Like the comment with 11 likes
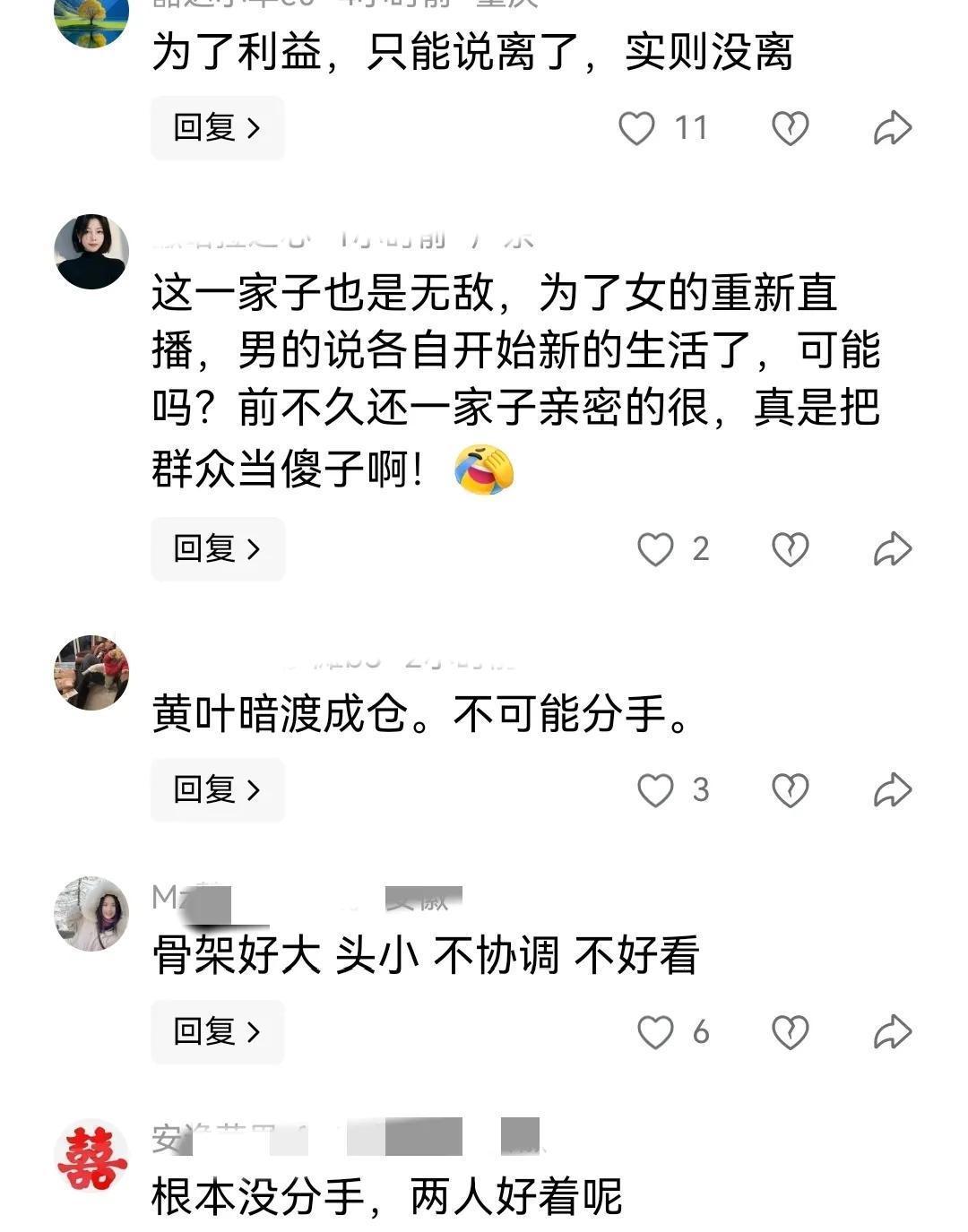968x1232 pixels. click(637, 128)
